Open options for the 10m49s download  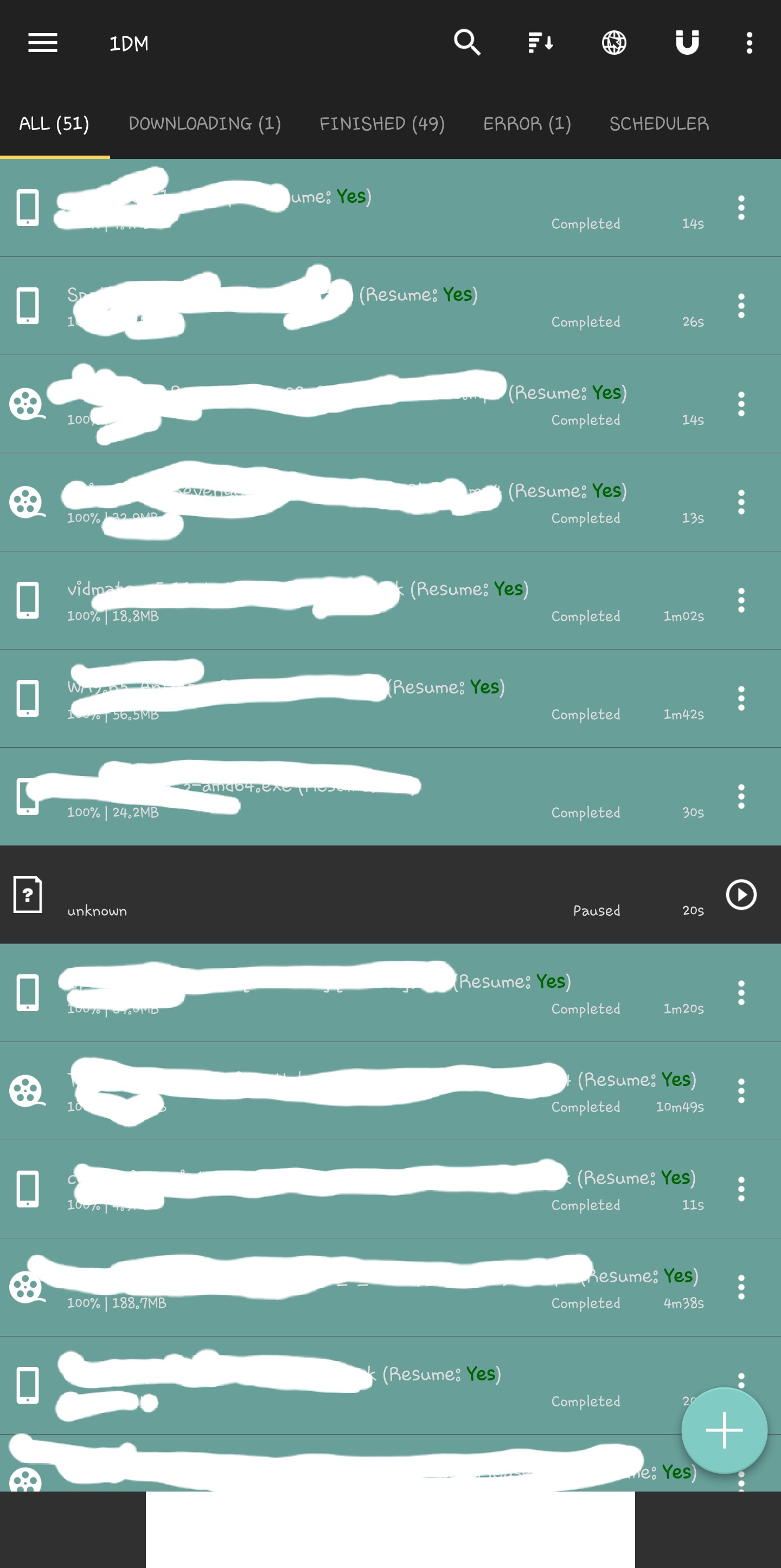pos(741,1091)
